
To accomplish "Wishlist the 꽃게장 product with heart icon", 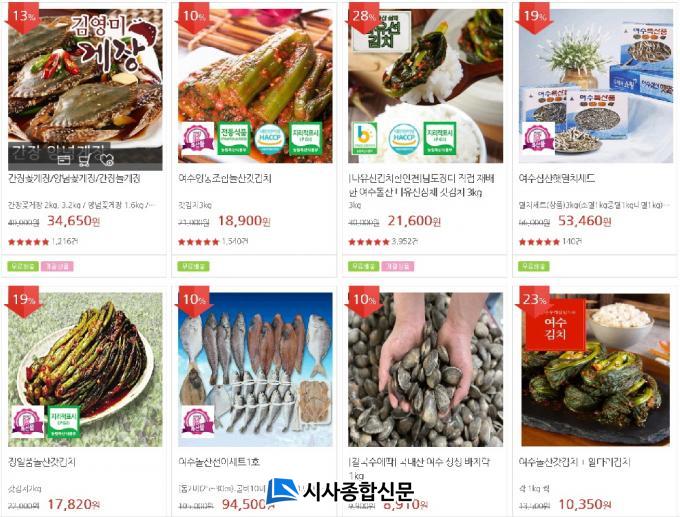I will 106,160.
